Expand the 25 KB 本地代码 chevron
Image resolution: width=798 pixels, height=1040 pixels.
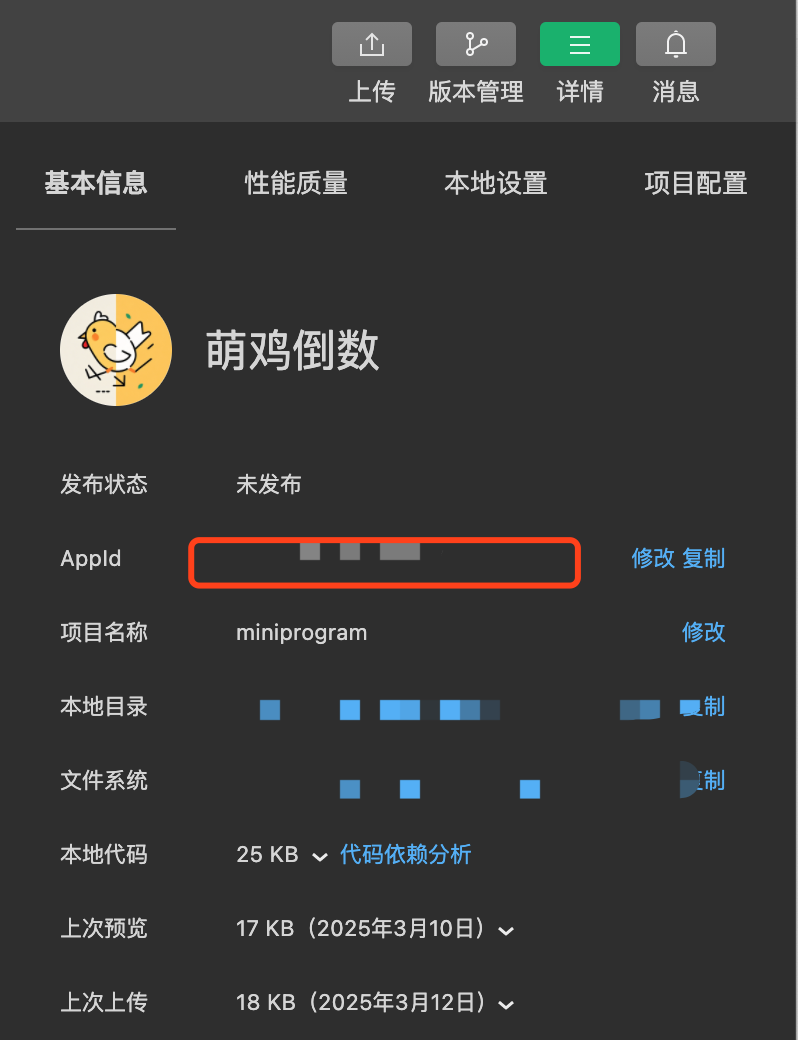[320, 856]
